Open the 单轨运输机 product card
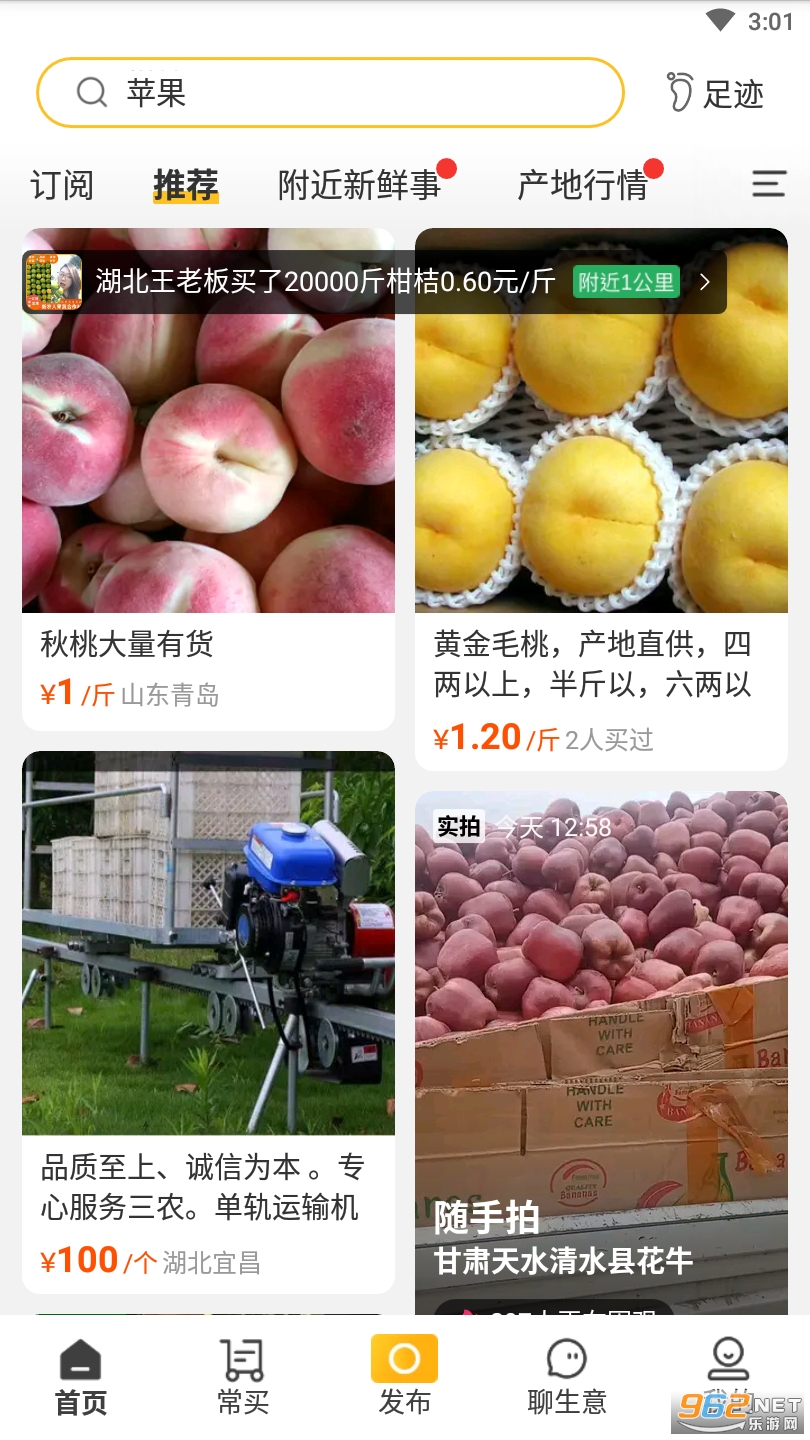Viewport: 810px width, 1440px height. point(208,1020)
